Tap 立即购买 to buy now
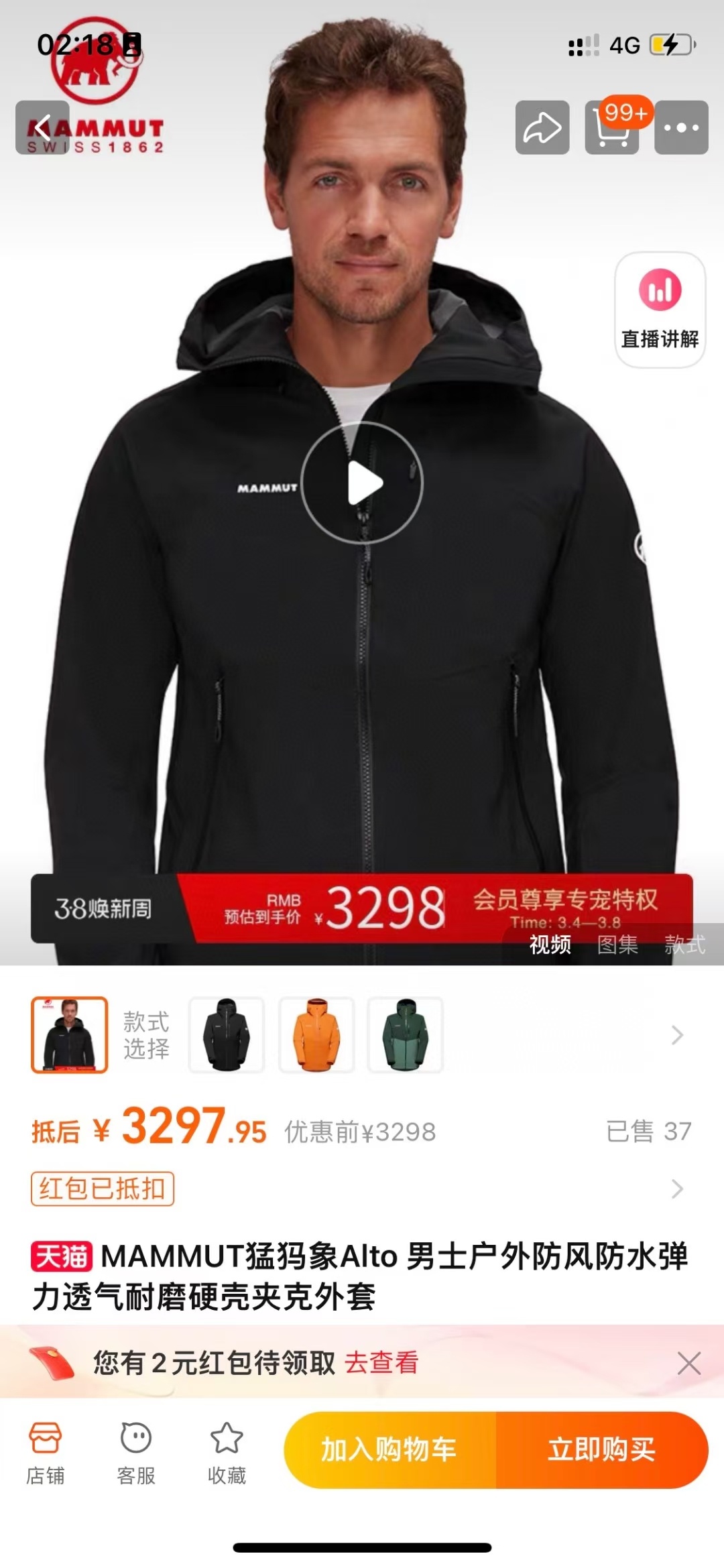Viewport: 724px width, 1568px height. pos(601,1449)
